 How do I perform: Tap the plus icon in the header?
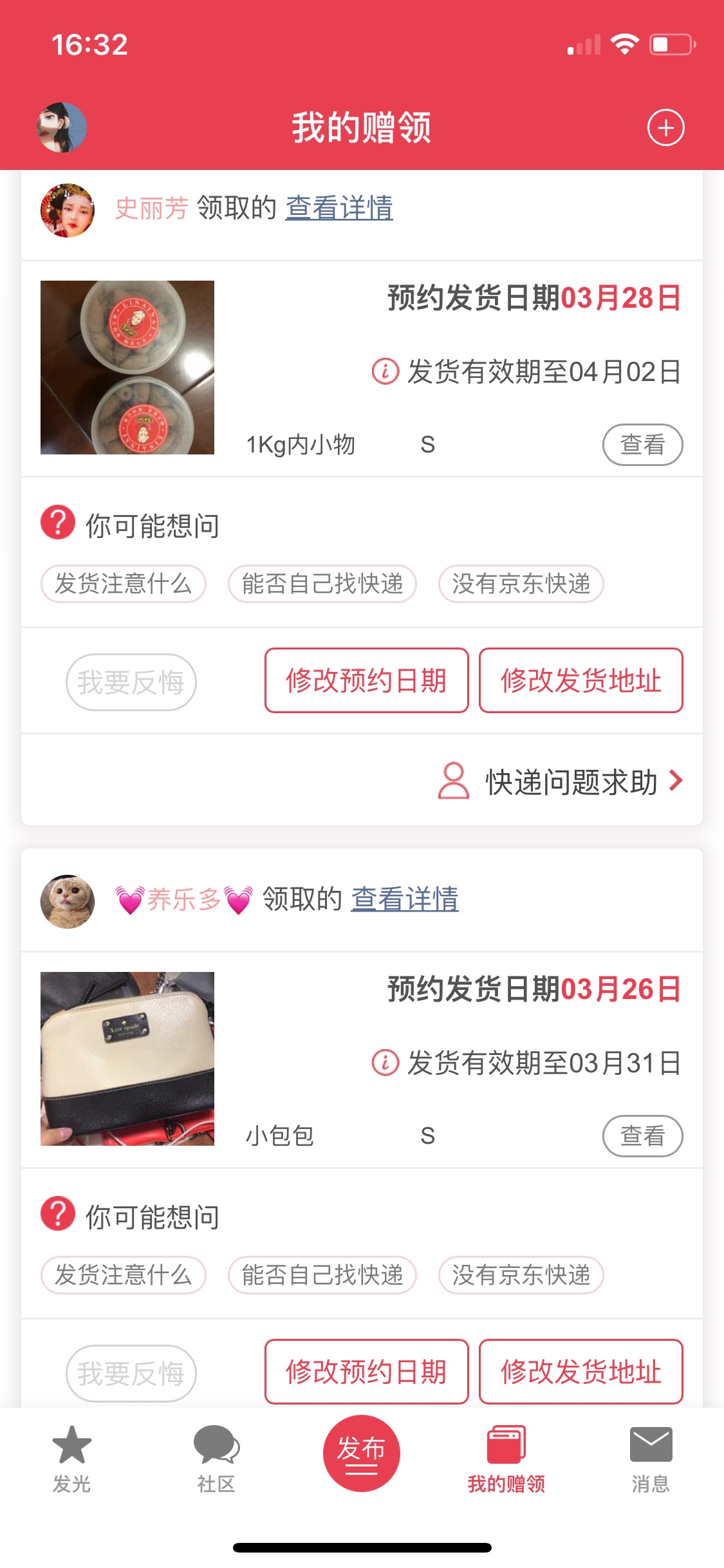[x=665, y=127]
